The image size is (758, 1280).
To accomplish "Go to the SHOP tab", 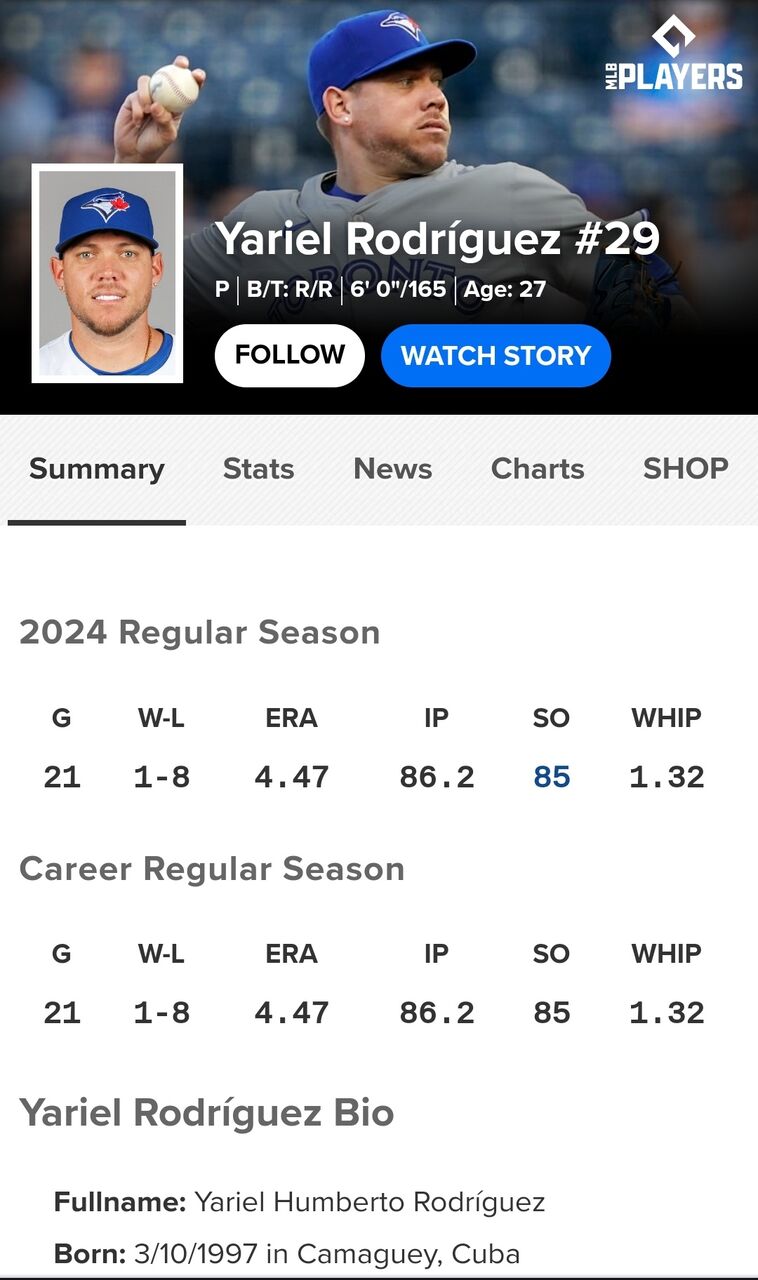I will [685, 469].
